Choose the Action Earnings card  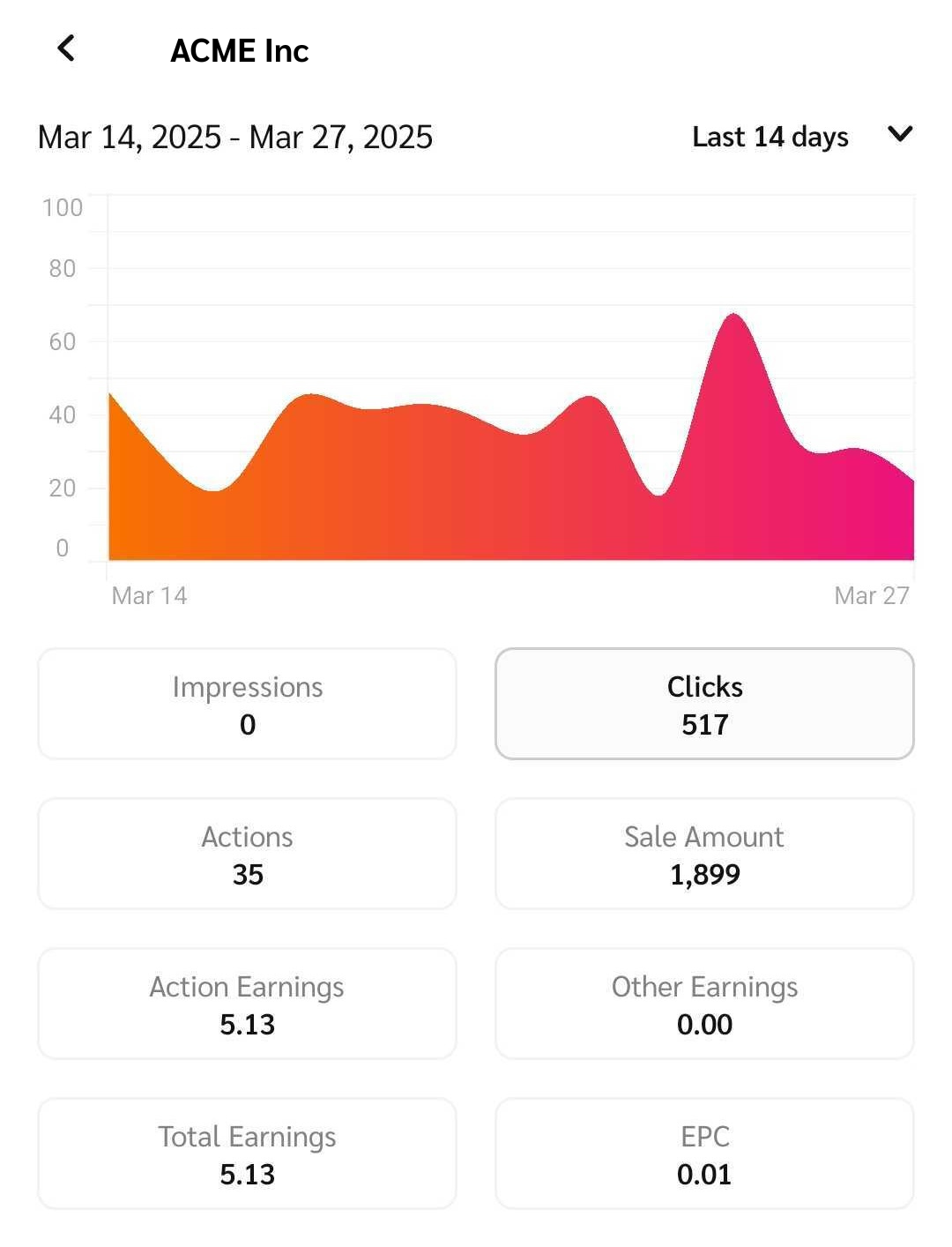247,1004
